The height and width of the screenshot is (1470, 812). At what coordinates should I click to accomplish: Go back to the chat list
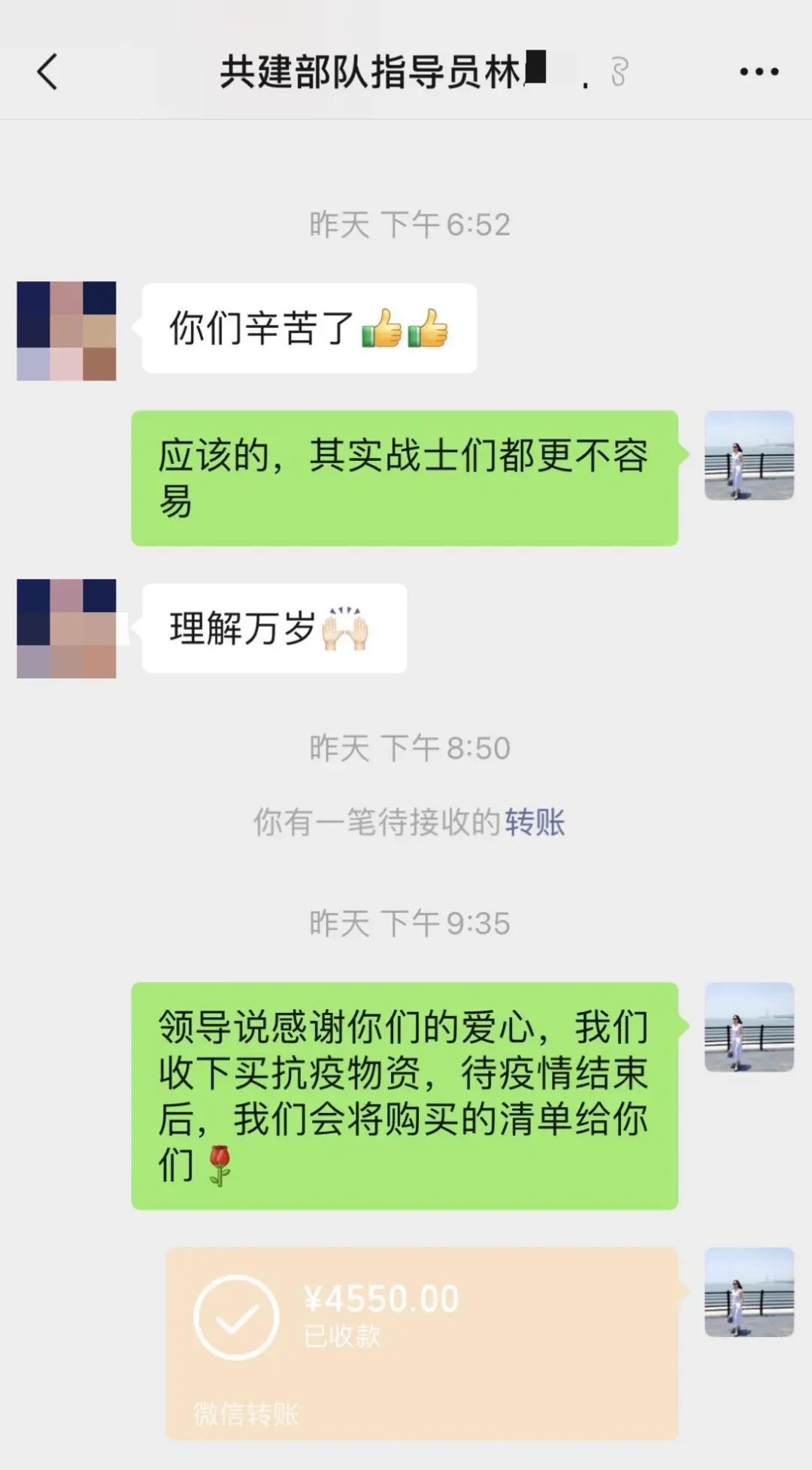pos(47,72)
